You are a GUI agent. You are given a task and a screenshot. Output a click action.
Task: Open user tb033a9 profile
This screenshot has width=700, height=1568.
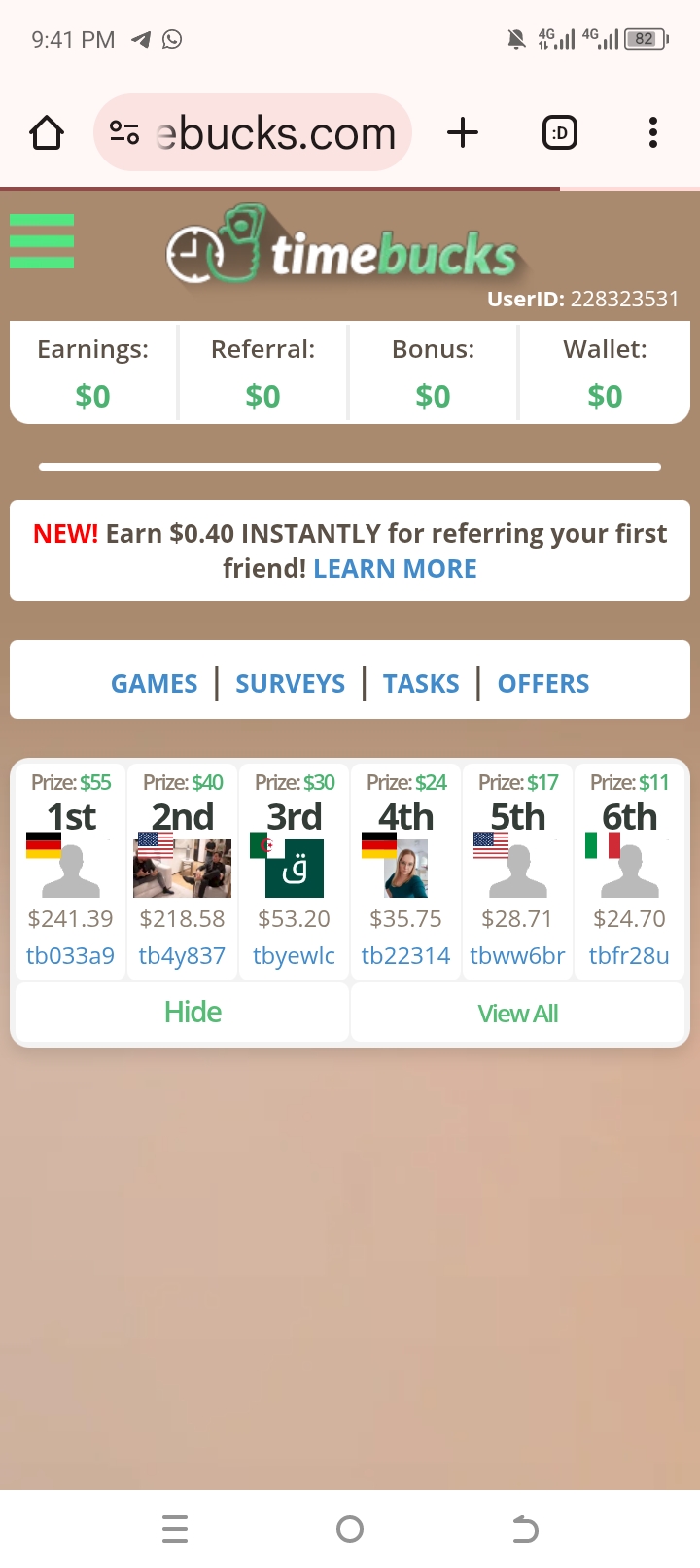coord(70,956)
